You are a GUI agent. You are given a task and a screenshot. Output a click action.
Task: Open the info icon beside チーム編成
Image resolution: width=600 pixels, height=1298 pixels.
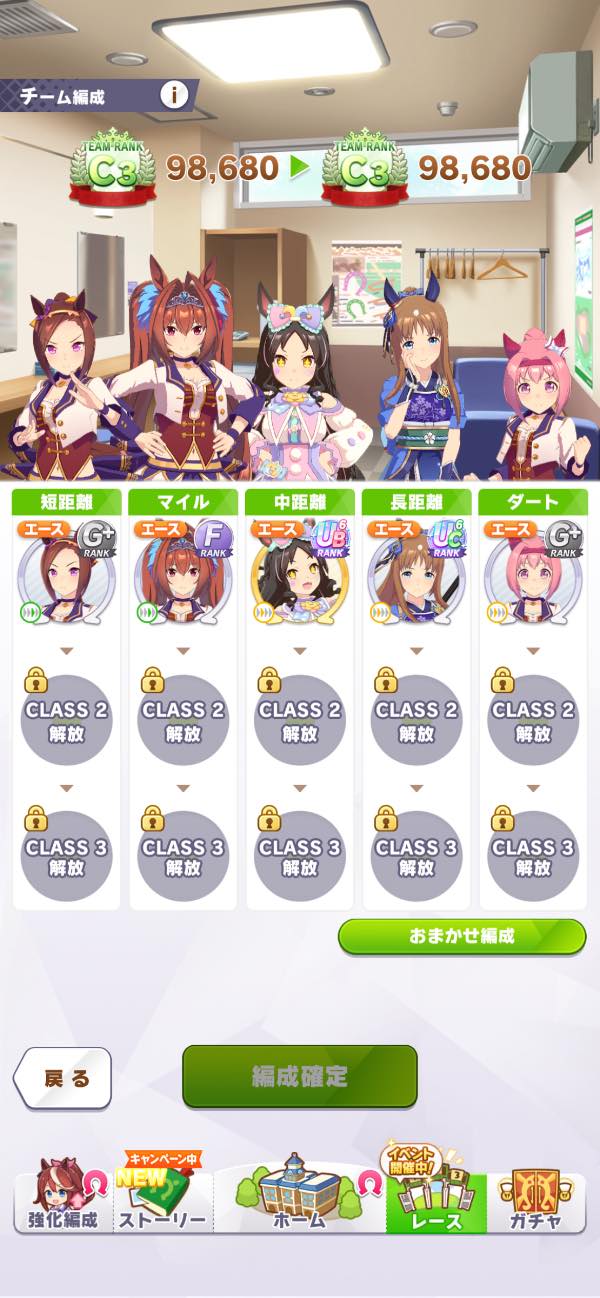point(175,96)
